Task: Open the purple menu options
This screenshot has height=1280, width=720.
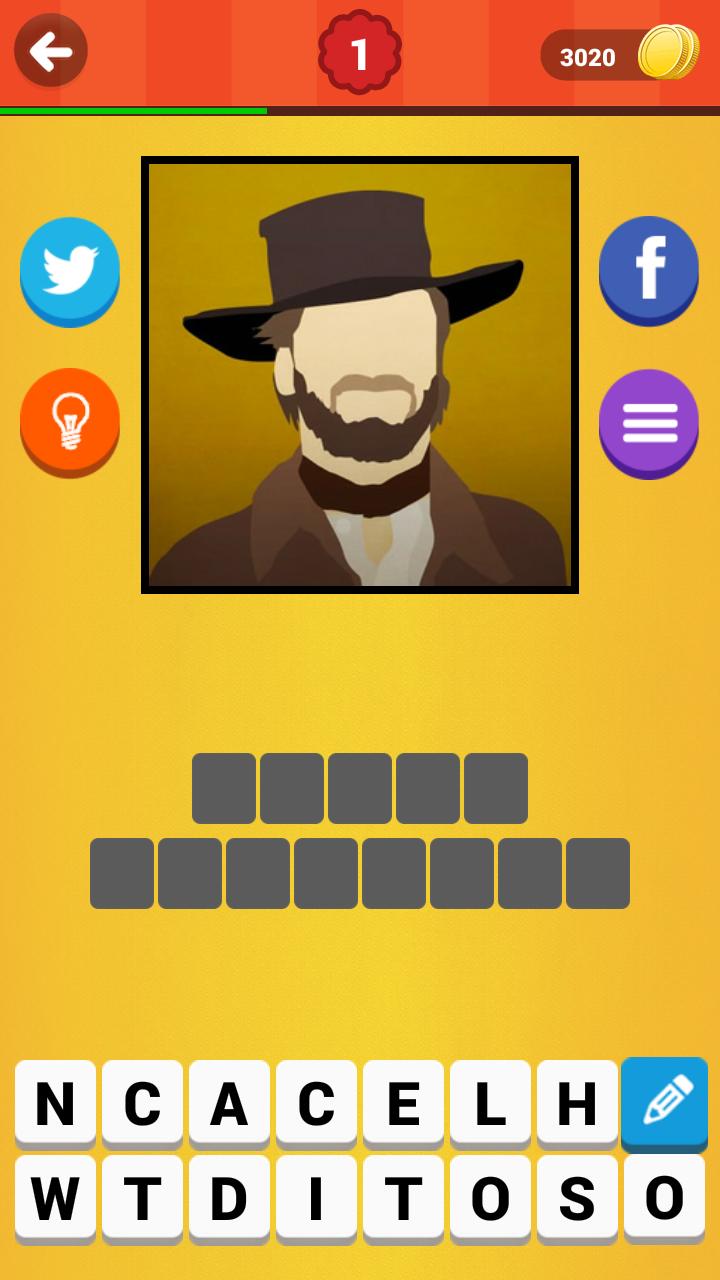Action: pyautogui.click(x=649, y=422)
